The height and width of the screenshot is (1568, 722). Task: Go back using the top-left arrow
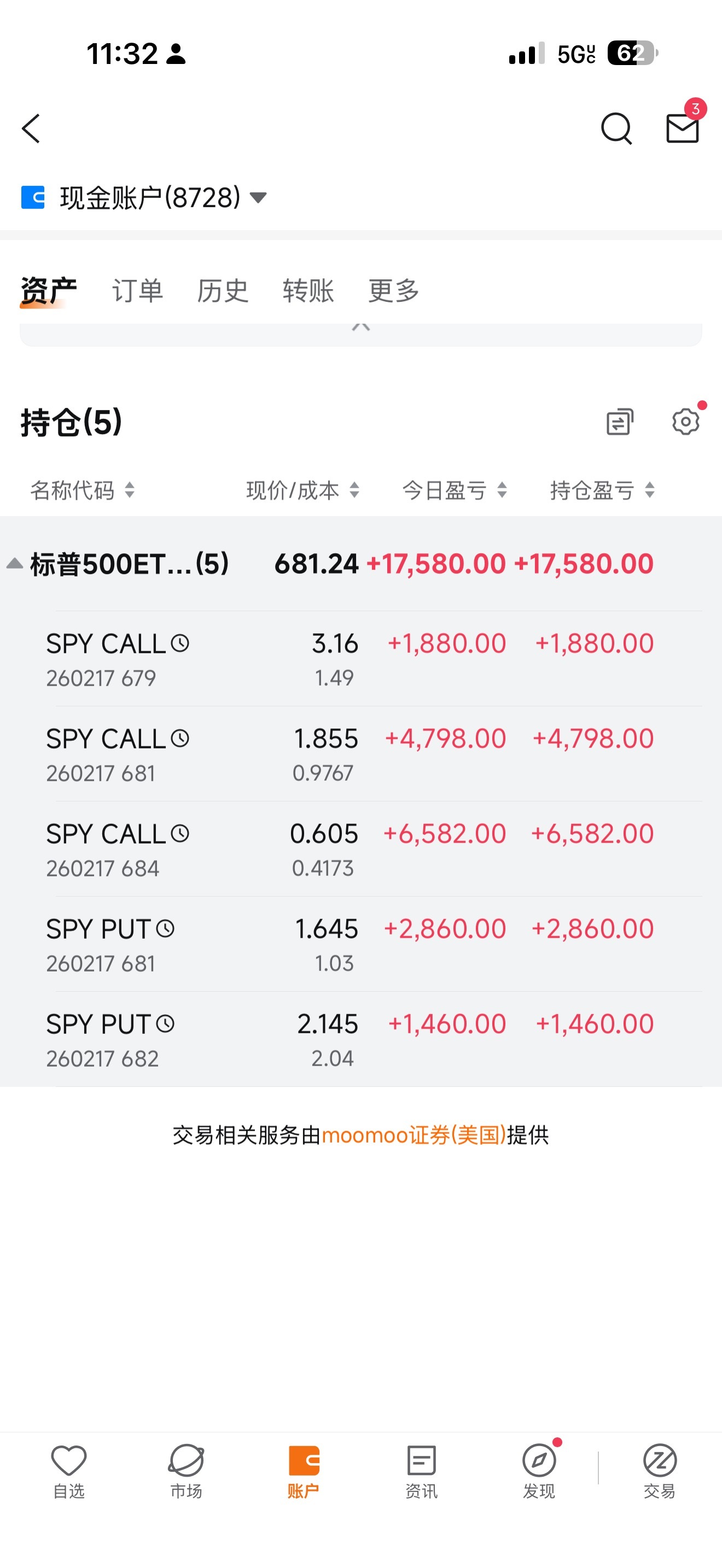(31, 128)
